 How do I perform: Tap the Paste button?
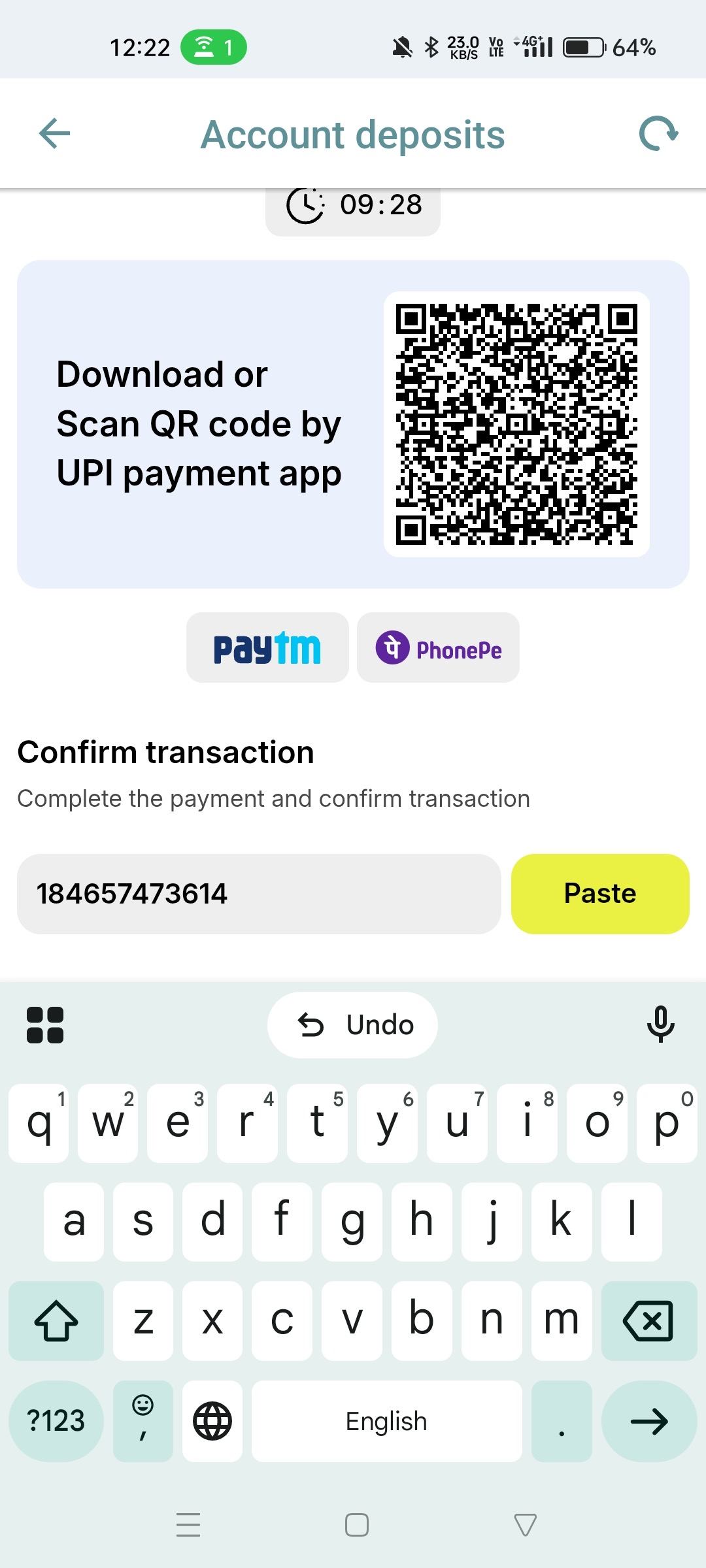point(600,894)
